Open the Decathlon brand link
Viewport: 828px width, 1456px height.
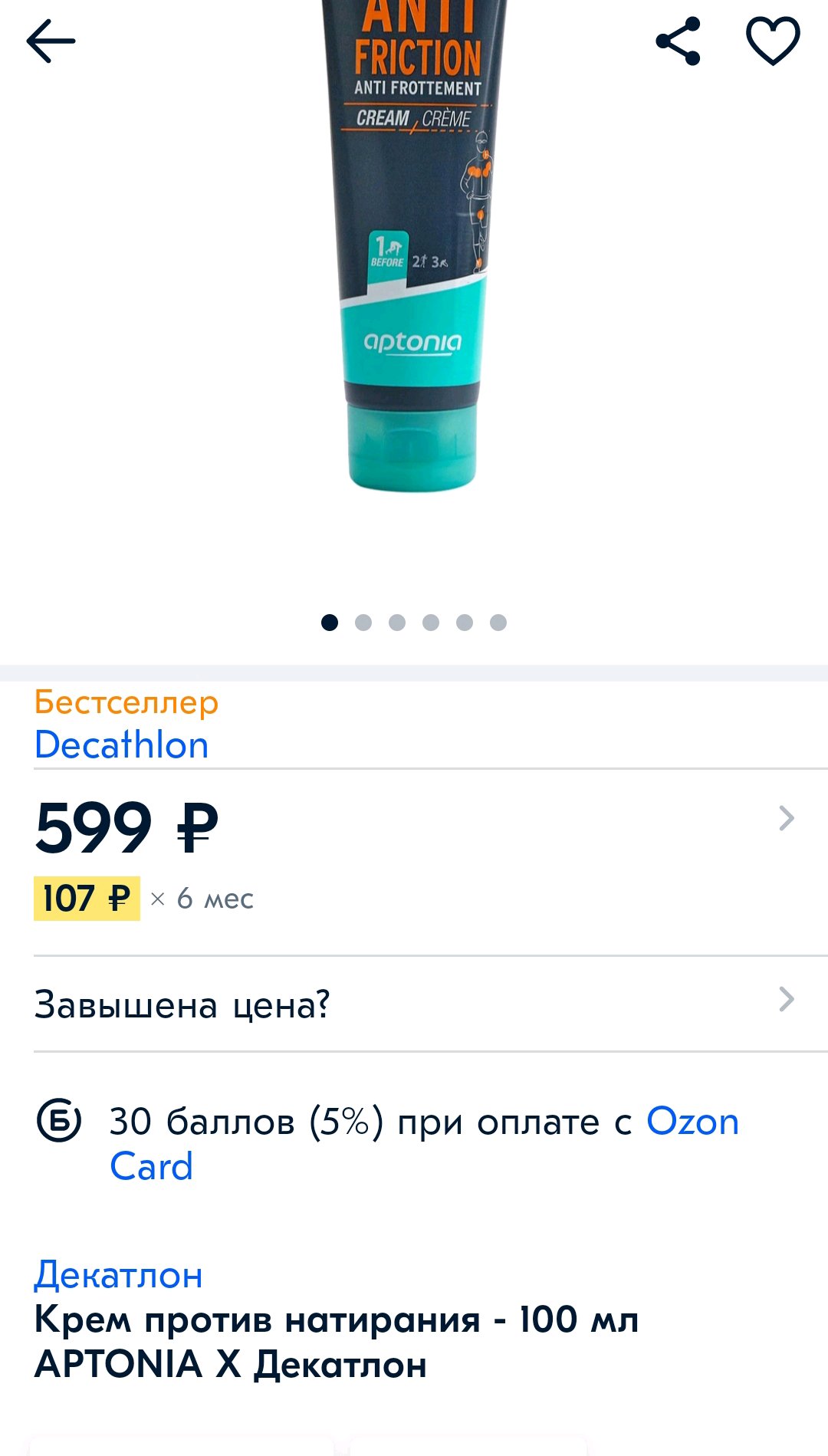pyautogui.click(x=122, y=745)
